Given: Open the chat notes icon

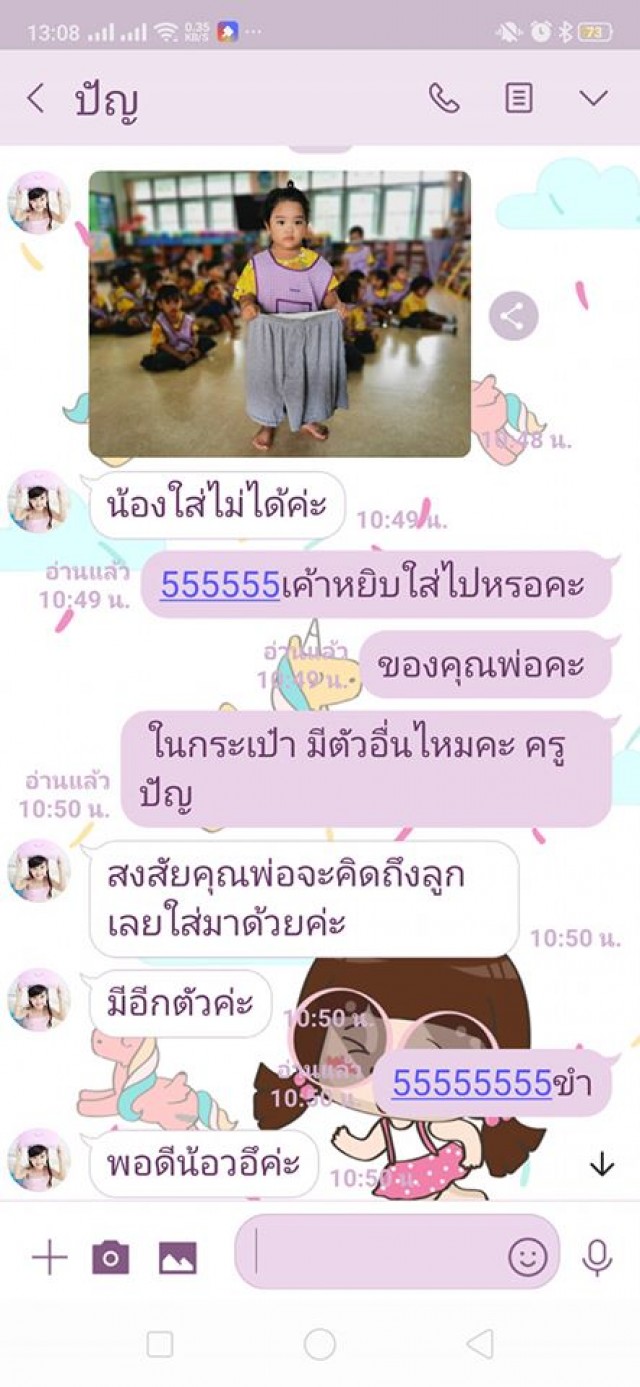Looking at the screenshot, I should pos(518,98).
